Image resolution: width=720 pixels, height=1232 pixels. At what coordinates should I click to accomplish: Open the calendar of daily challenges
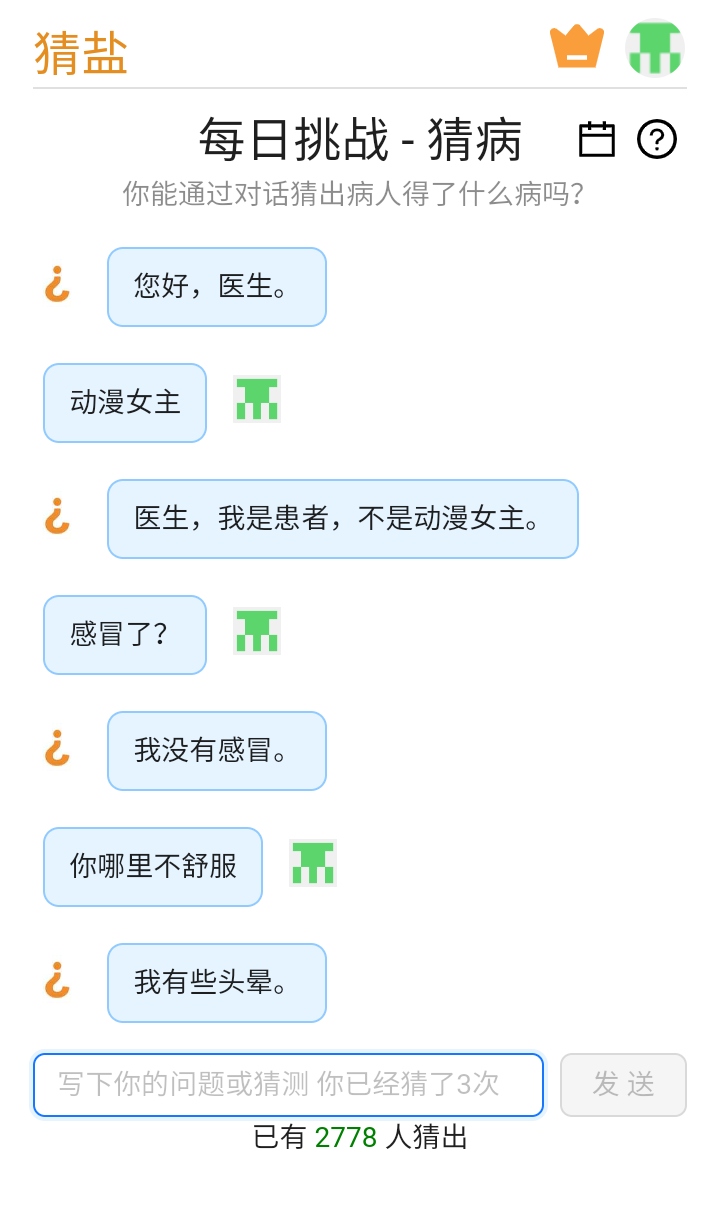(x=597, y=139)
